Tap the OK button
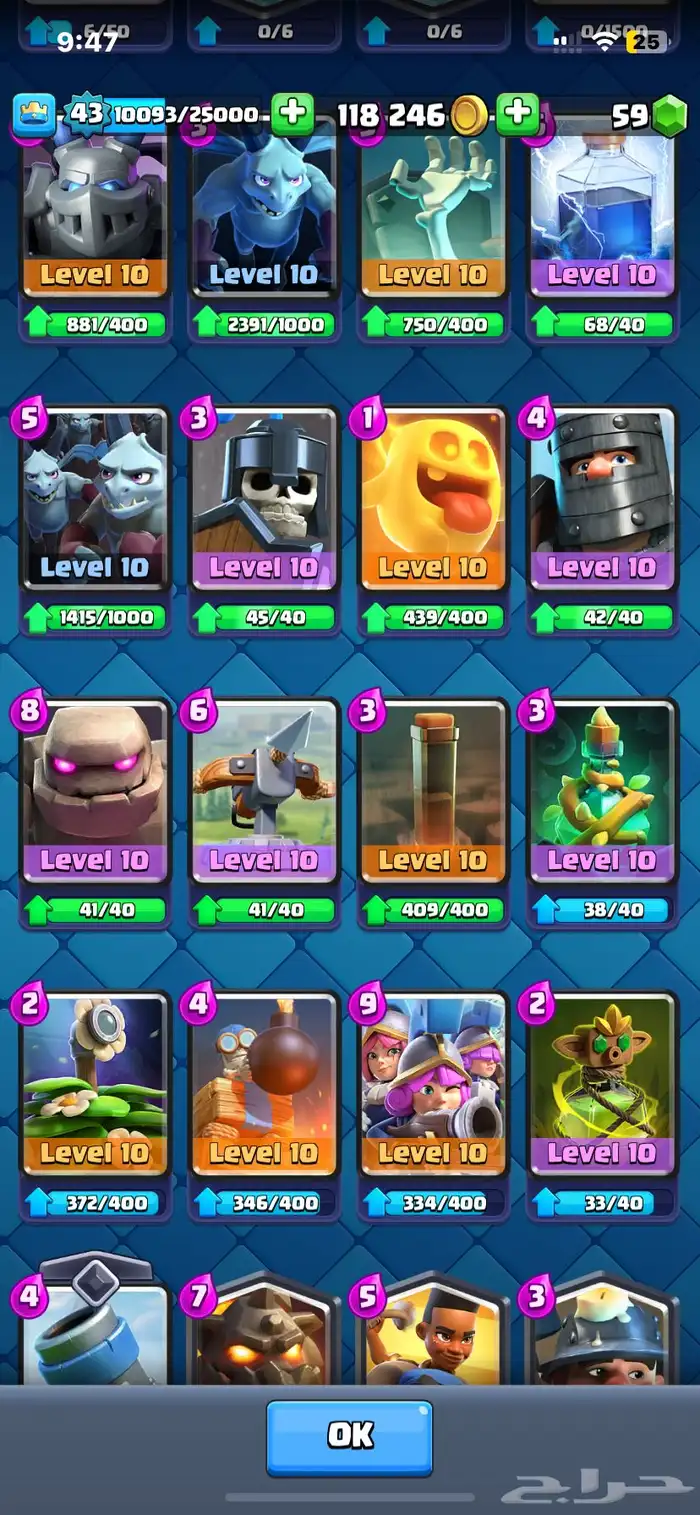700x1515 pixels. [349, 1437]
